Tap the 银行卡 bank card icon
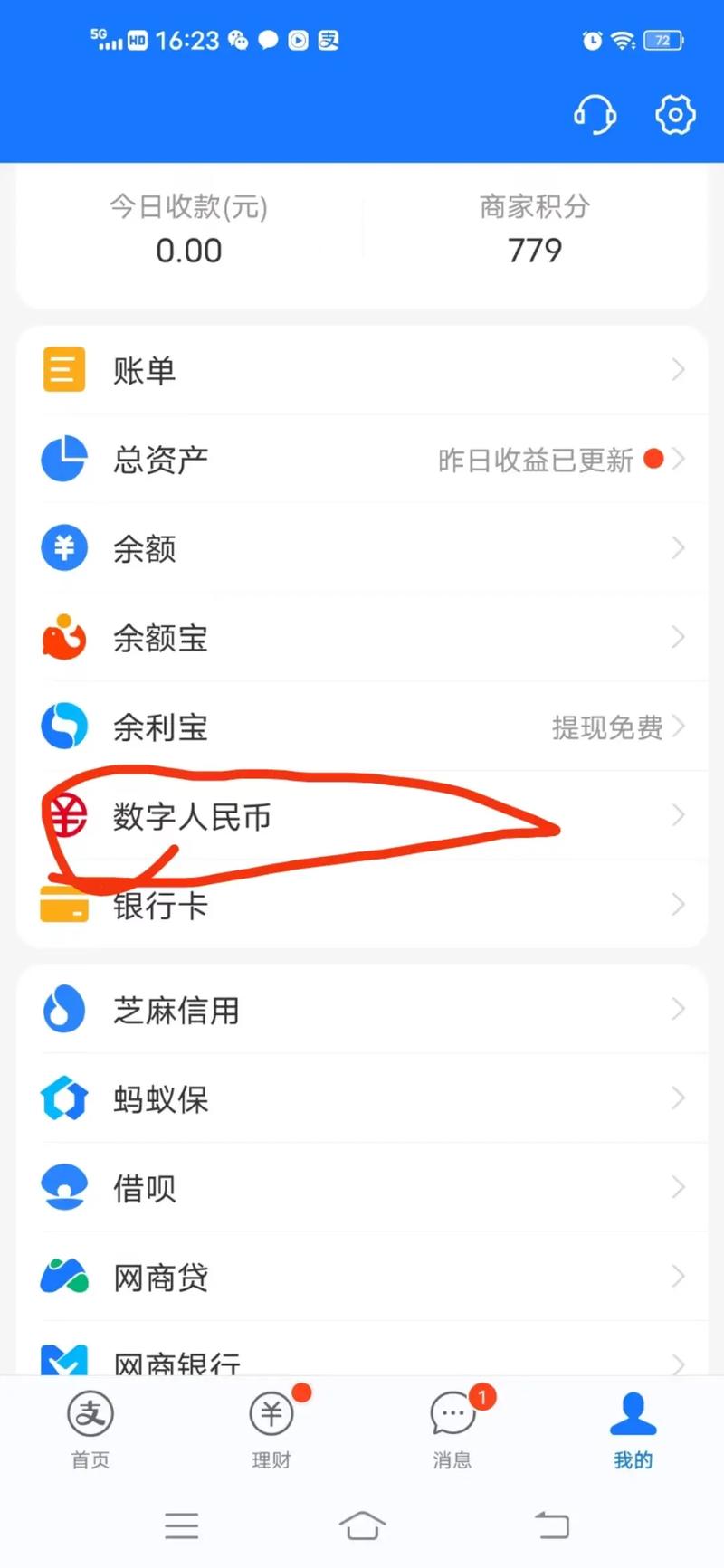The width and height of the screenshot is (724, 1568). click(x=63, y=905)
